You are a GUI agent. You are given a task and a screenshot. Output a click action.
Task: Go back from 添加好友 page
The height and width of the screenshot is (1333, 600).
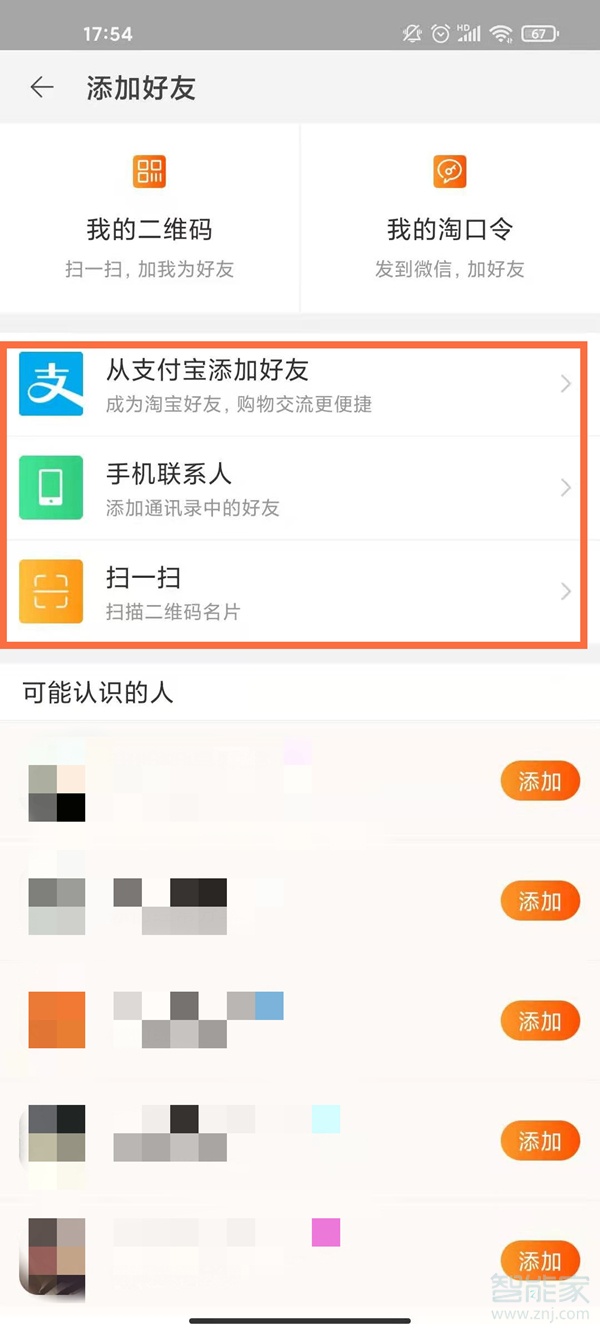42,88
